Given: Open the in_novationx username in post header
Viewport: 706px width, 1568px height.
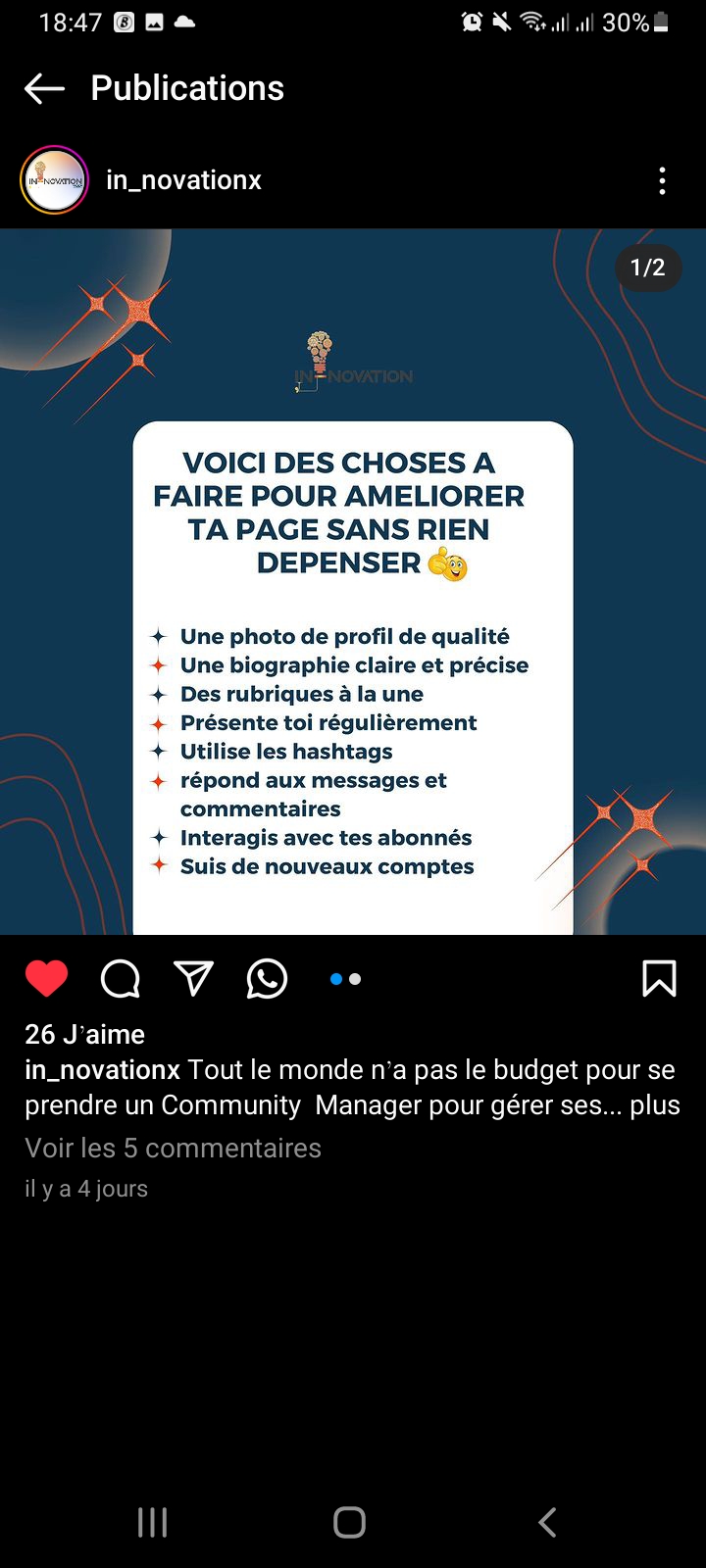Looking at the screenshot, I should point(183,180).
